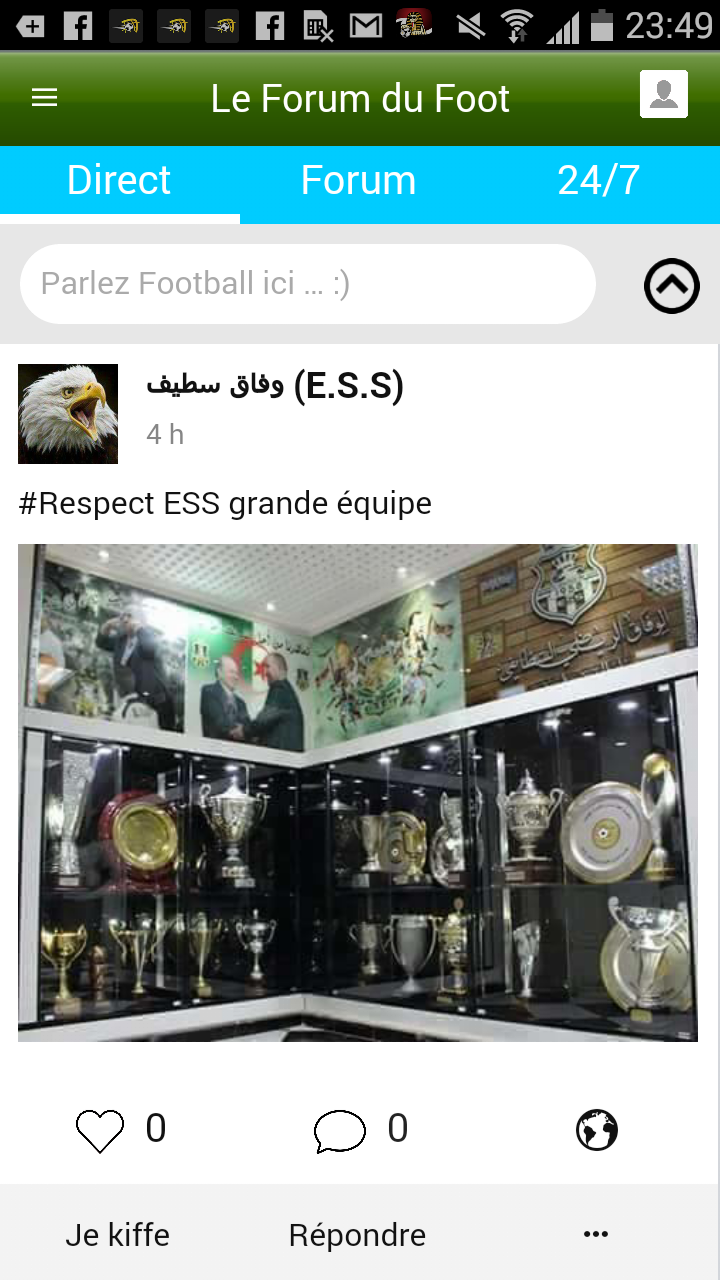Tap Répondre to reply to the post

click(357, 1235)
